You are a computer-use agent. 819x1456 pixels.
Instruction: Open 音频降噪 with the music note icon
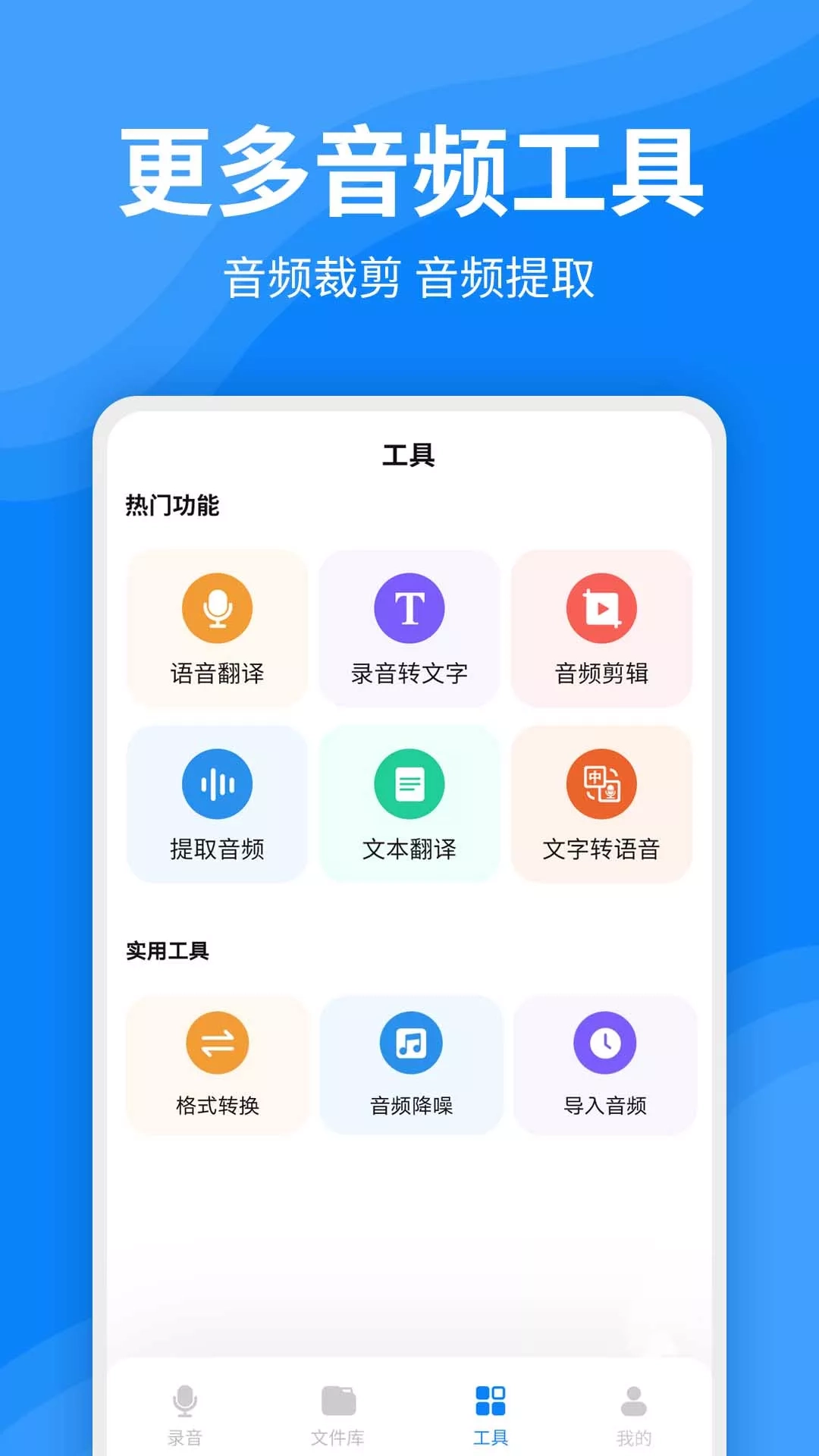[x=409, y=1043]
